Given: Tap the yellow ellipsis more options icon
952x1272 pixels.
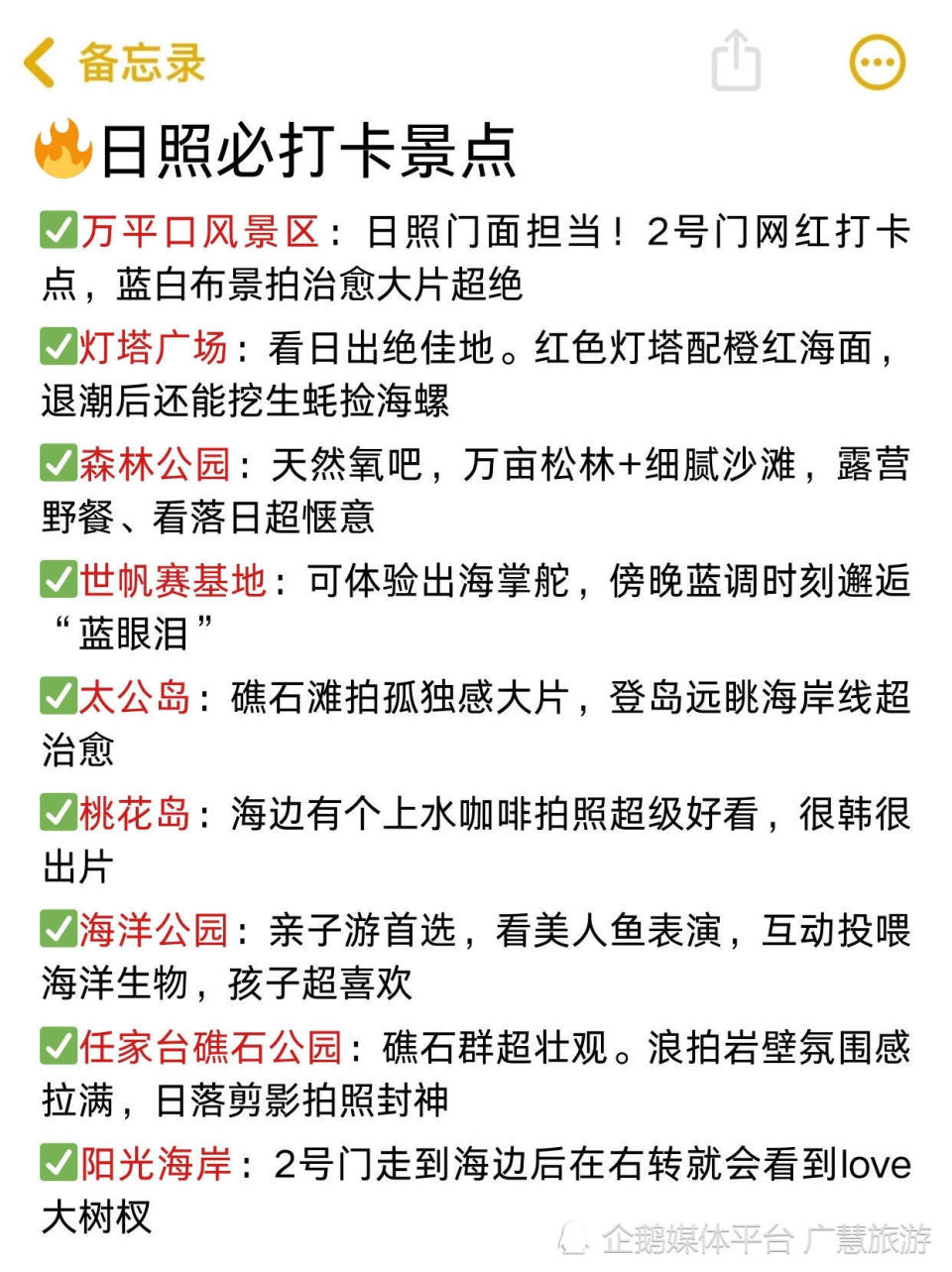Looking at the screenshot, I should coord(877,61).
